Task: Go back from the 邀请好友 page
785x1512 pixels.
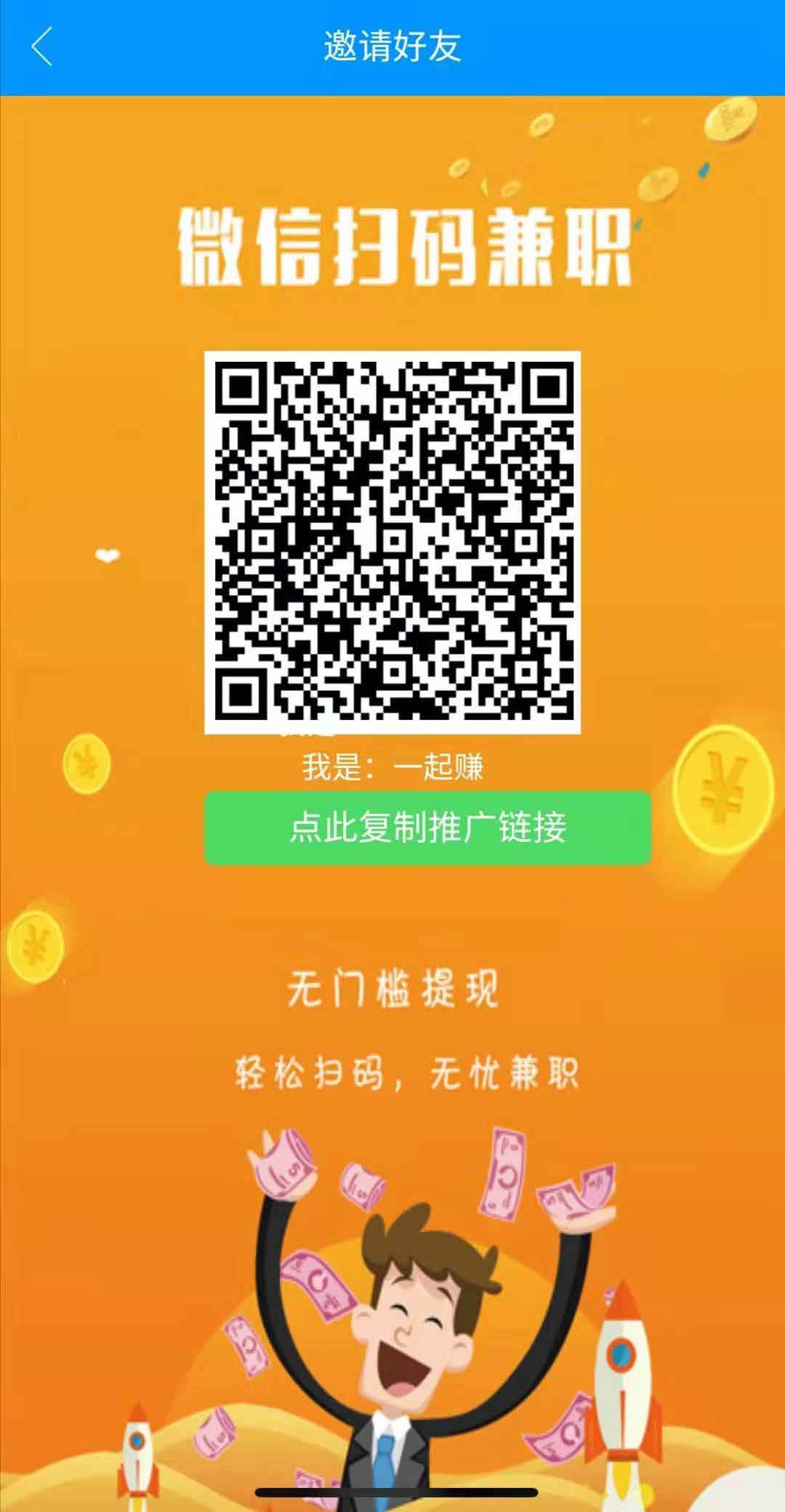Action: pos(42,47)
